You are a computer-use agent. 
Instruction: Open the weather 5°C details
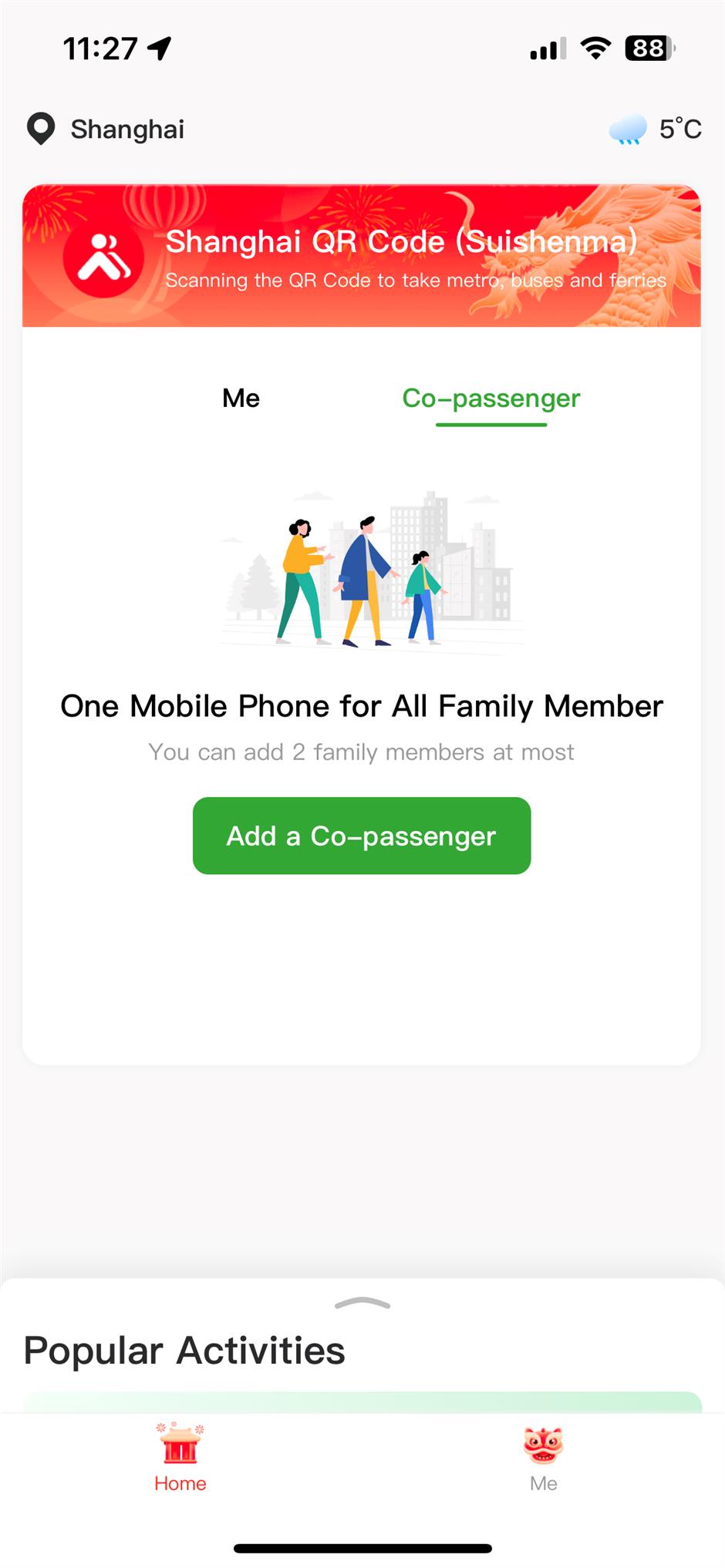[x=656, y=129]
